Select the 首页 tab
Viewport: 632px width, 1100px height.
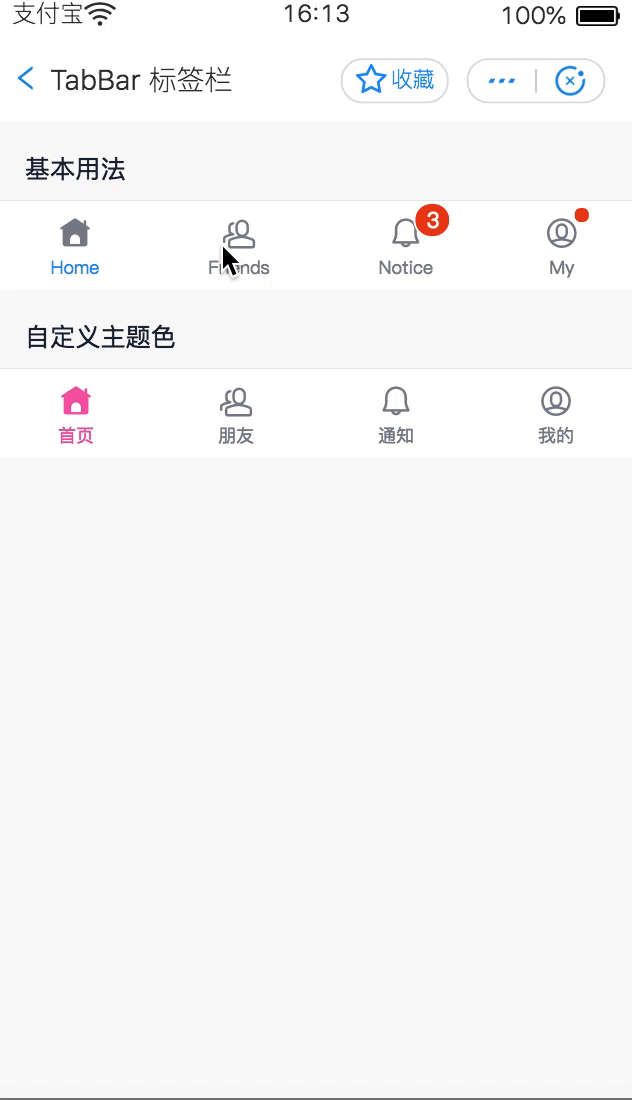coord(76,415)
